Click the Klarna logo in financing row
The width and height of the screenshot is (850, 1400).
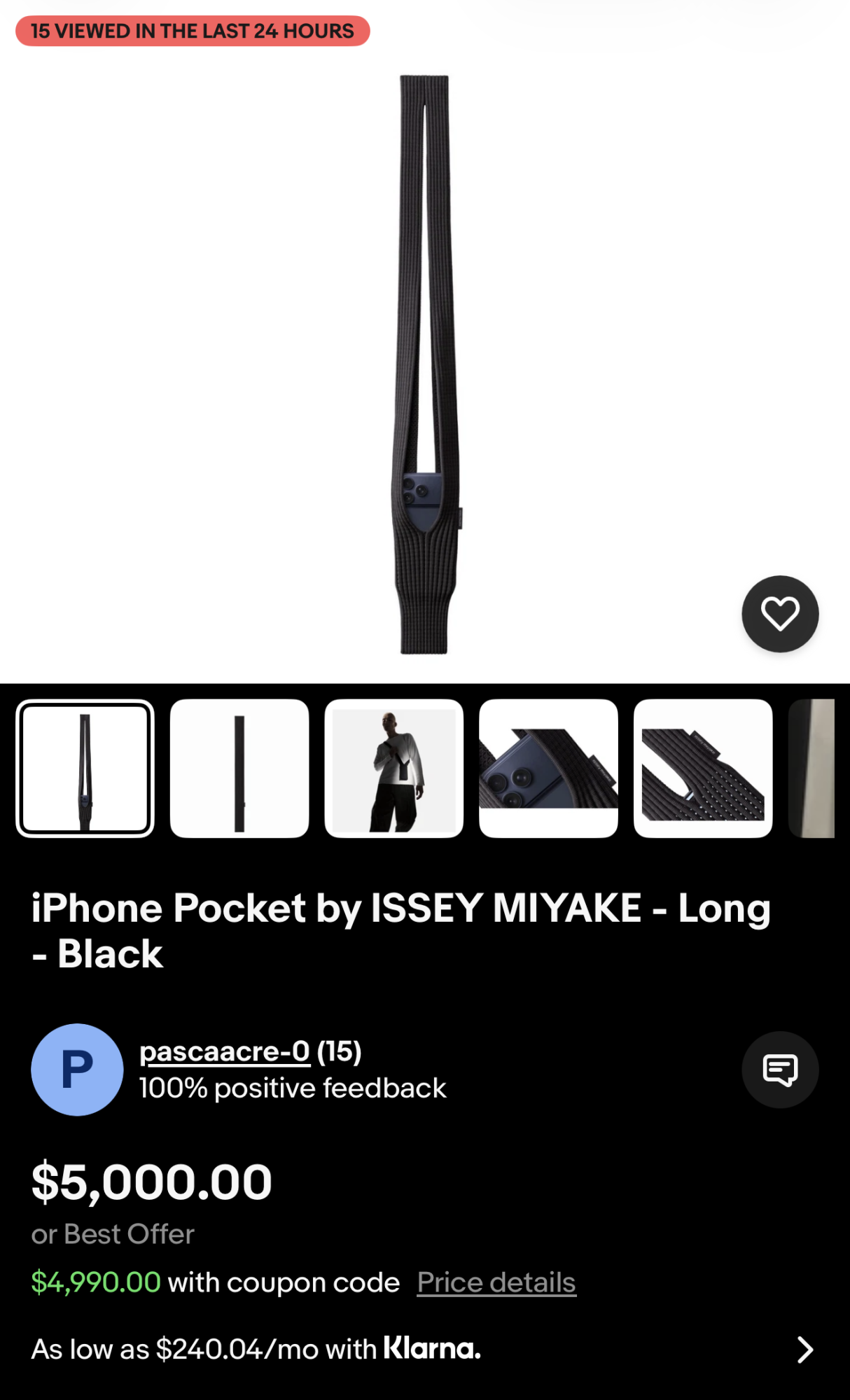(x=433, y=1349)
